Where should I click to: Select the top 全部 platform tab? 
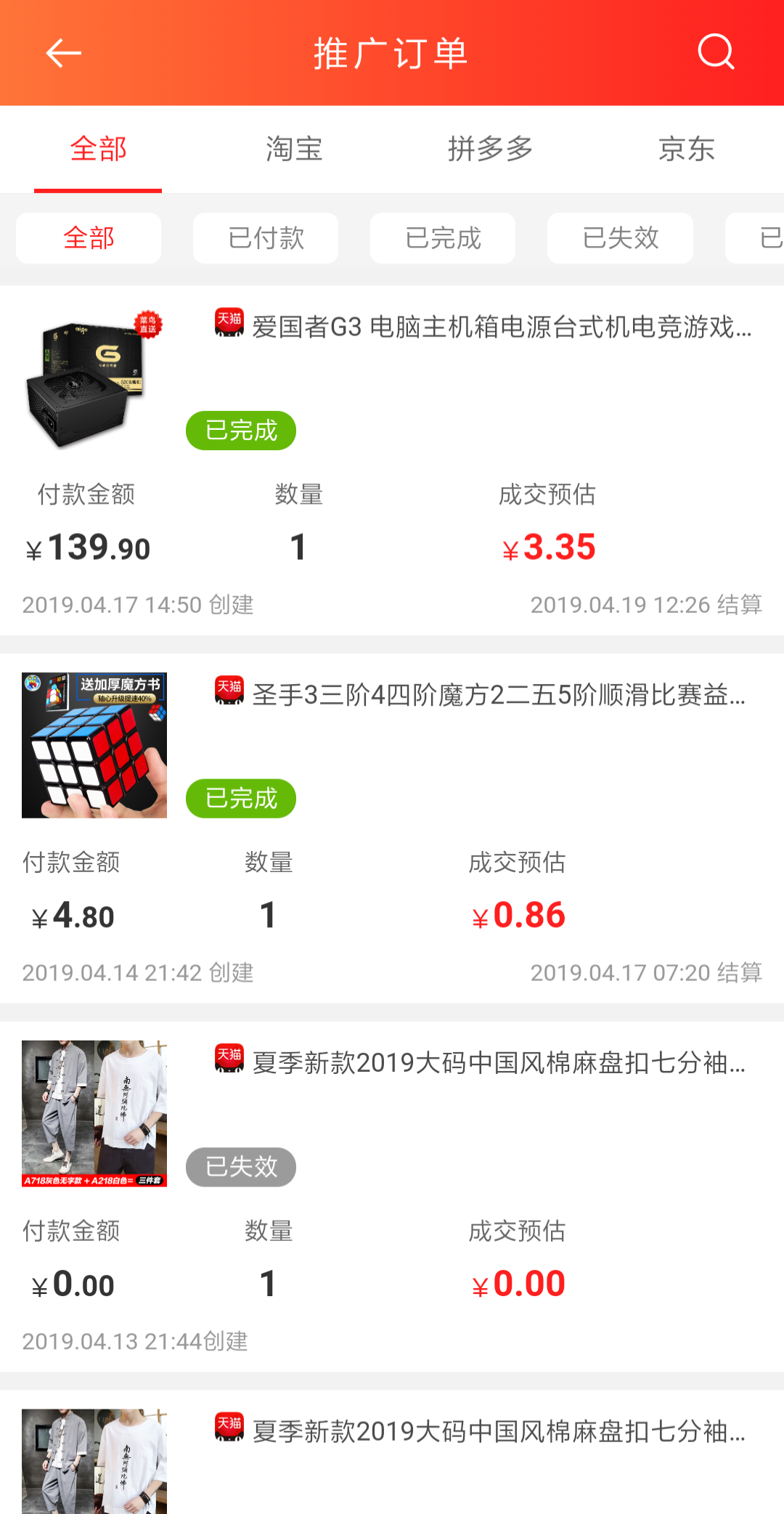coord(98,149)
